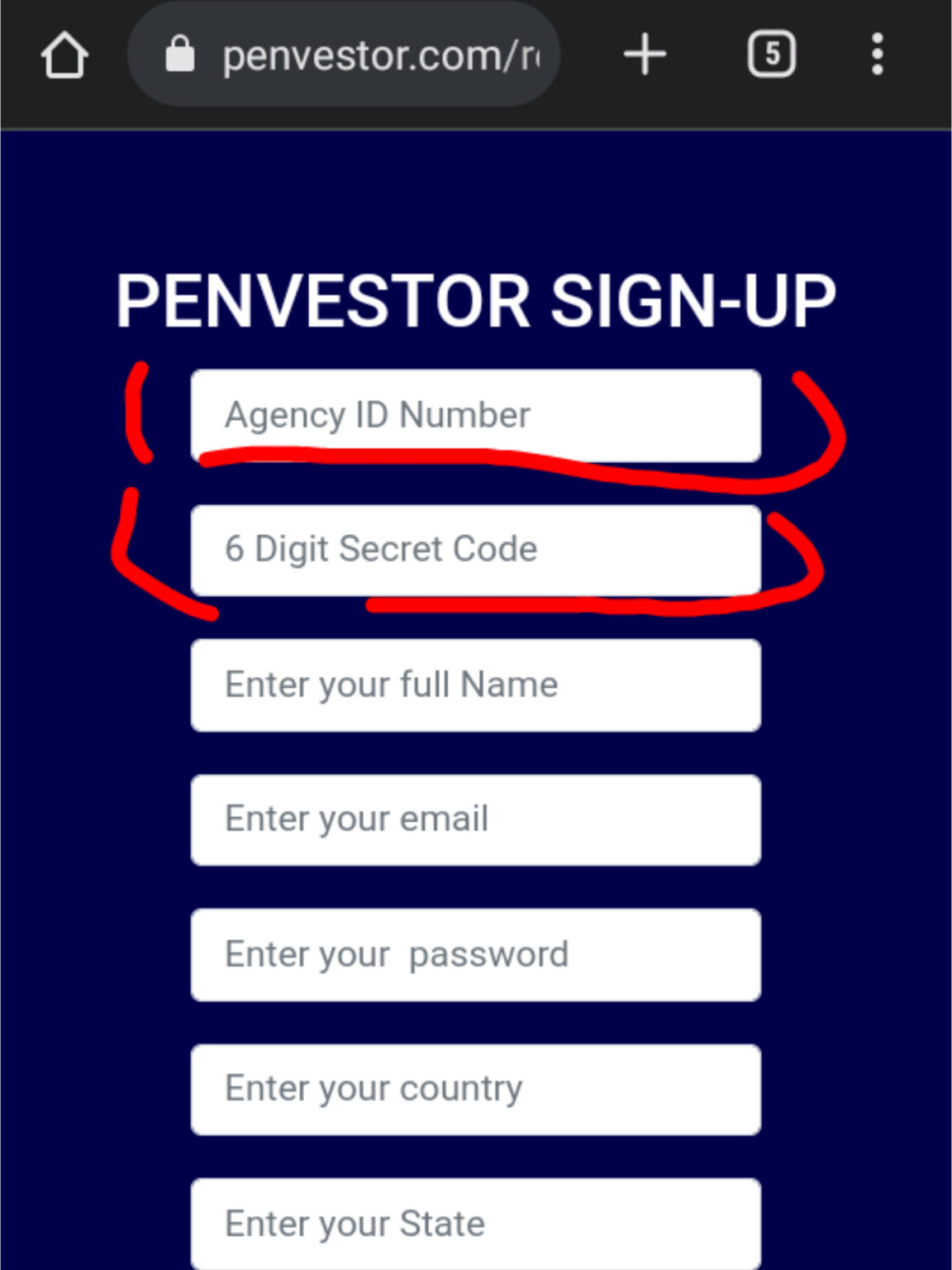
Task: Click the PENVESTOR SIGN-UP heading
Action: (476, 299)
